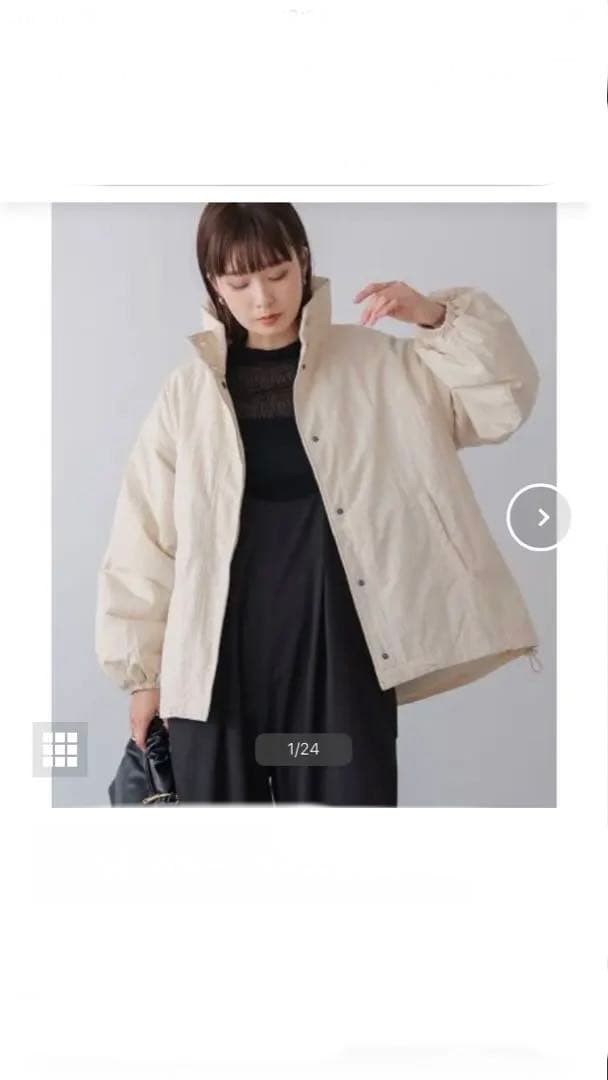608x1080 pixels.
Task: Open the jacket product photo fullscreen
Action: tap(304, 504)
